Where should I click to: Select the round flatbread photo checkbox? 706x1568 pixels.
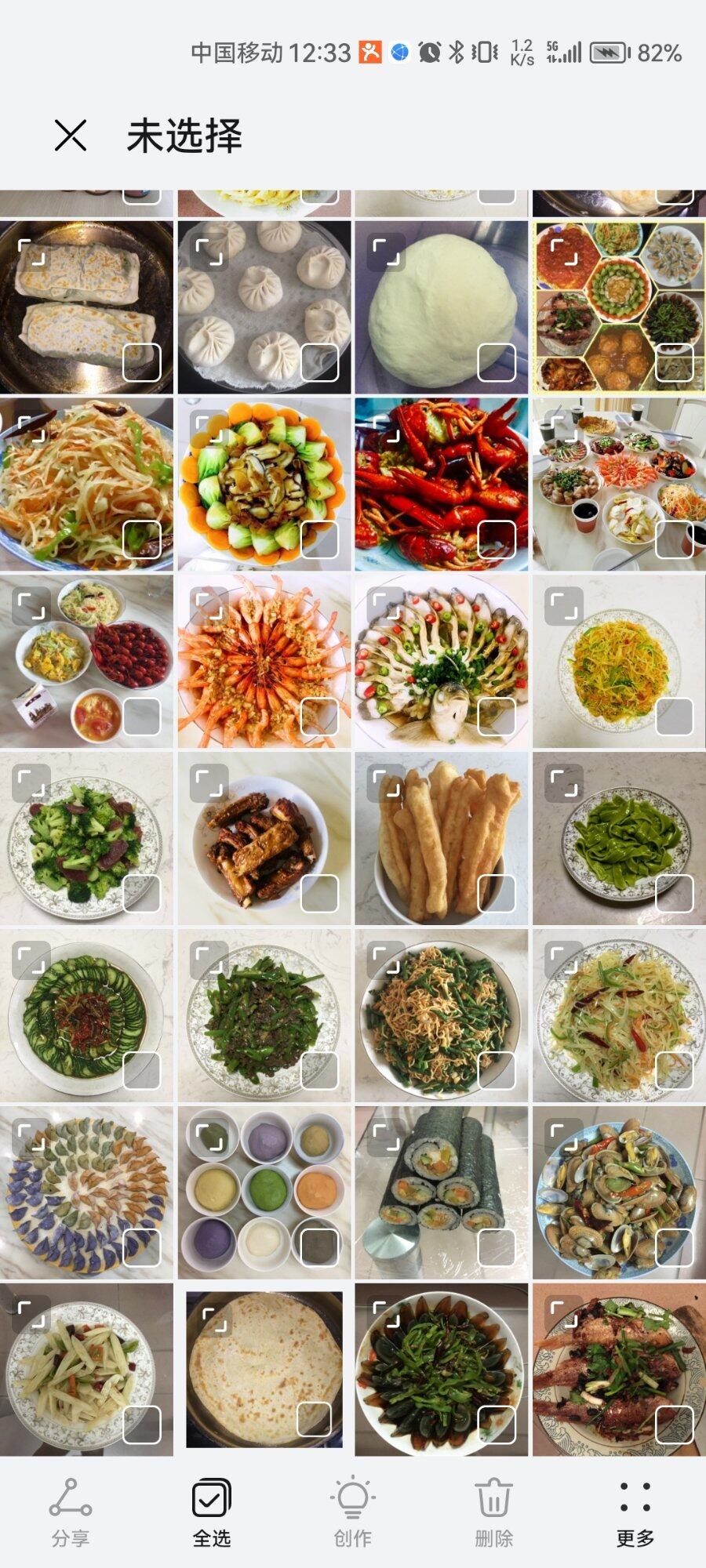314,1419
